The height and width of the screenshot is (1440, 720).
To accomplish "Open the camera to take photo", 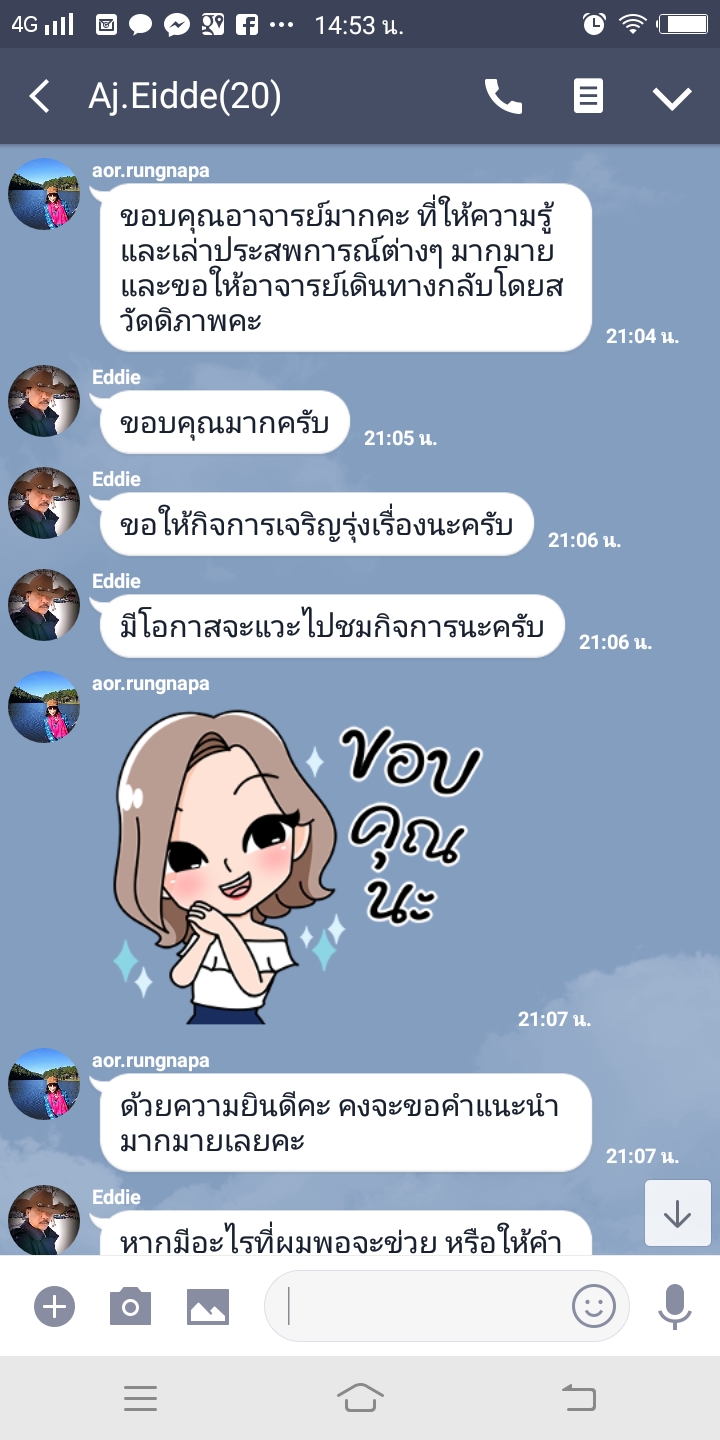I will point(130,1306).
